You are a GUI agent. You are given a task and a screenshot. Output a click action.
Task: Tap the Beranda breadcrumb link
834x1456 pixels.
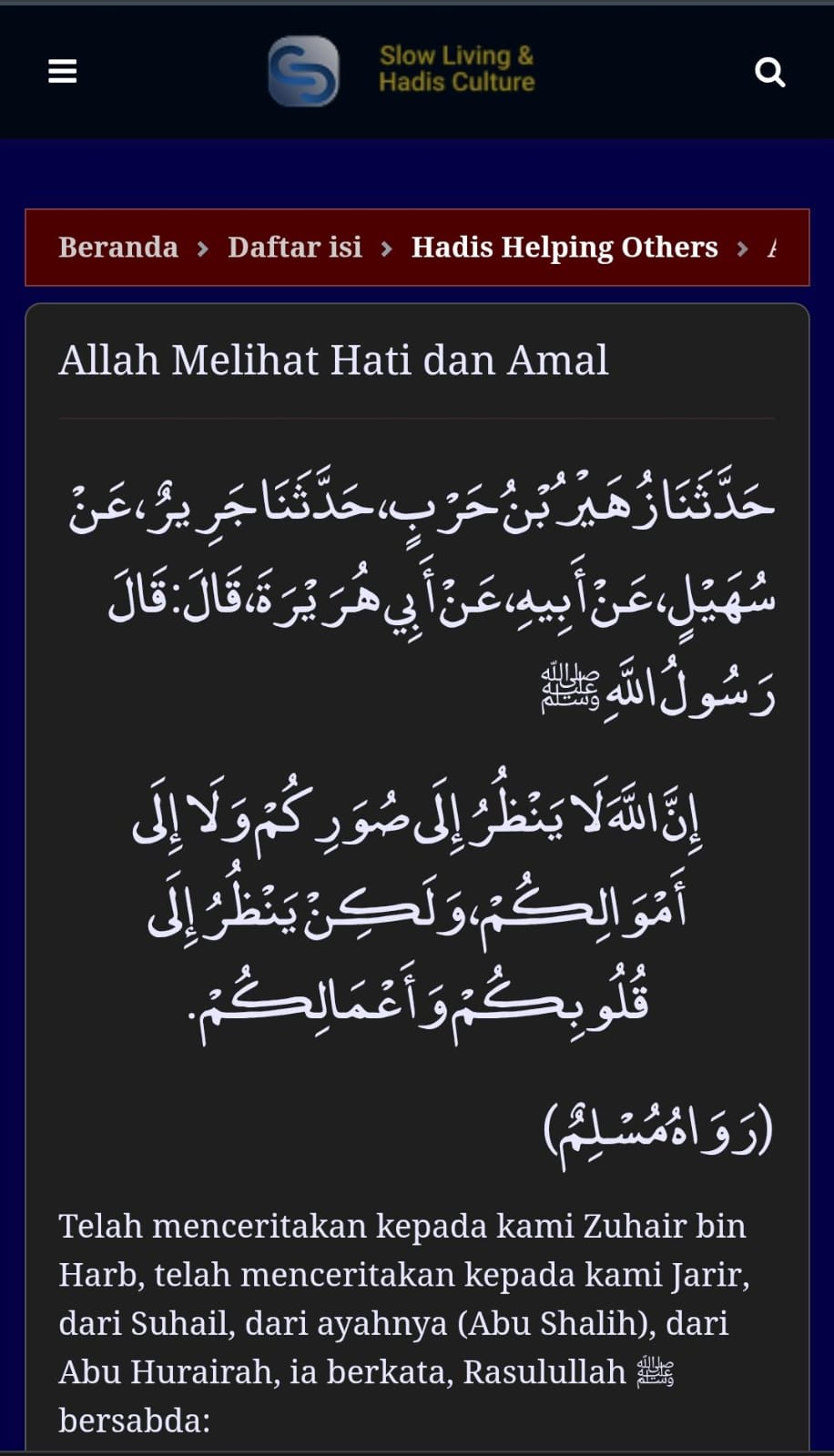tap(118, 247)
